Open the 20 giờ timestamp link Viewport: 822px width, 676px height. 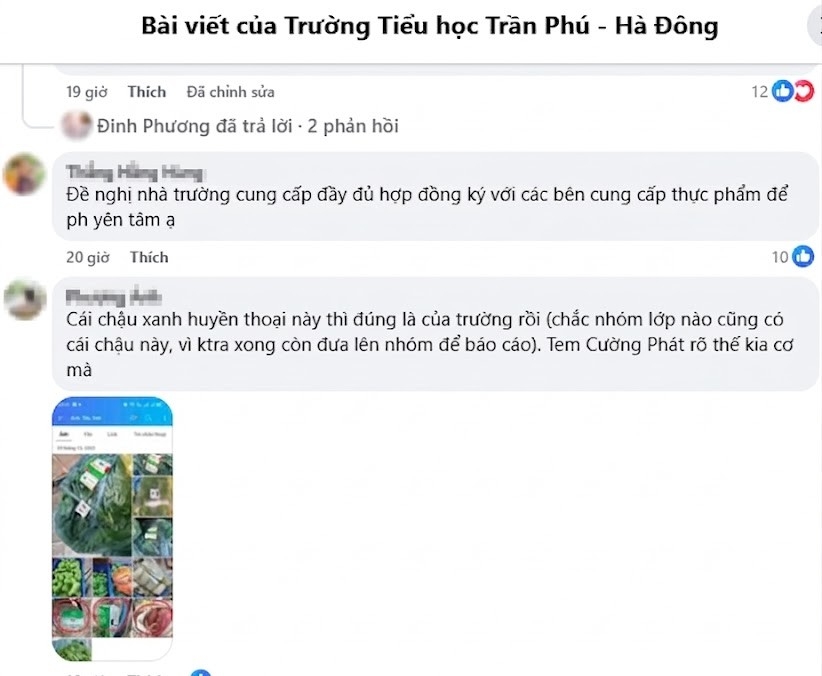coord(87,257)
